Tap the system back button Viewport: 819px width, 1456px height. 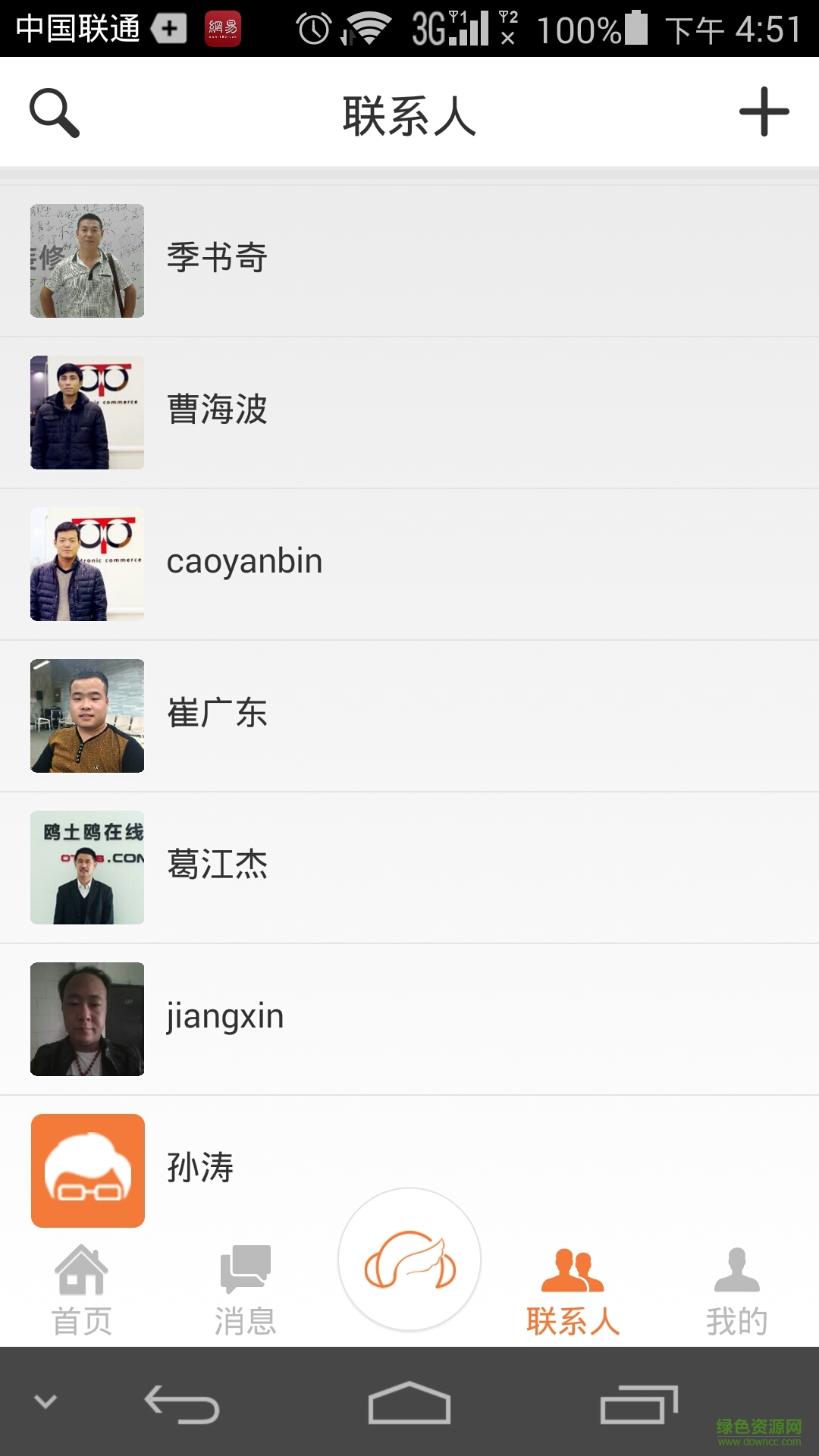tap(182, 1404)
